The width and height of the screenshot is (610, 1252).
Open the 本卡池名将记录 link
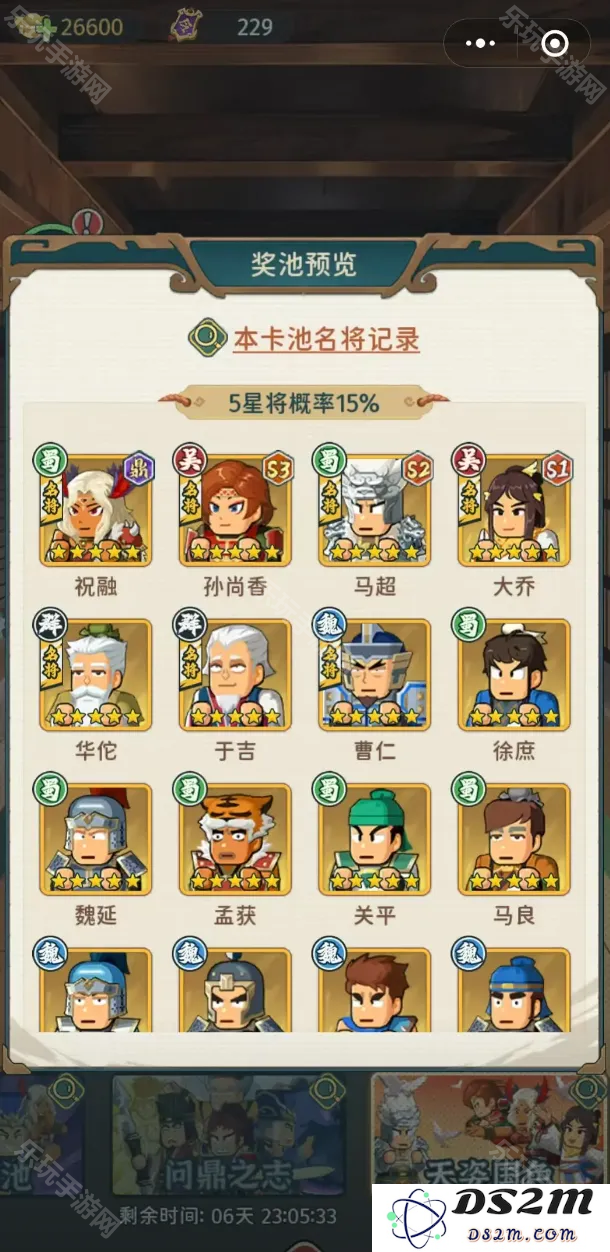click(325, 339)
